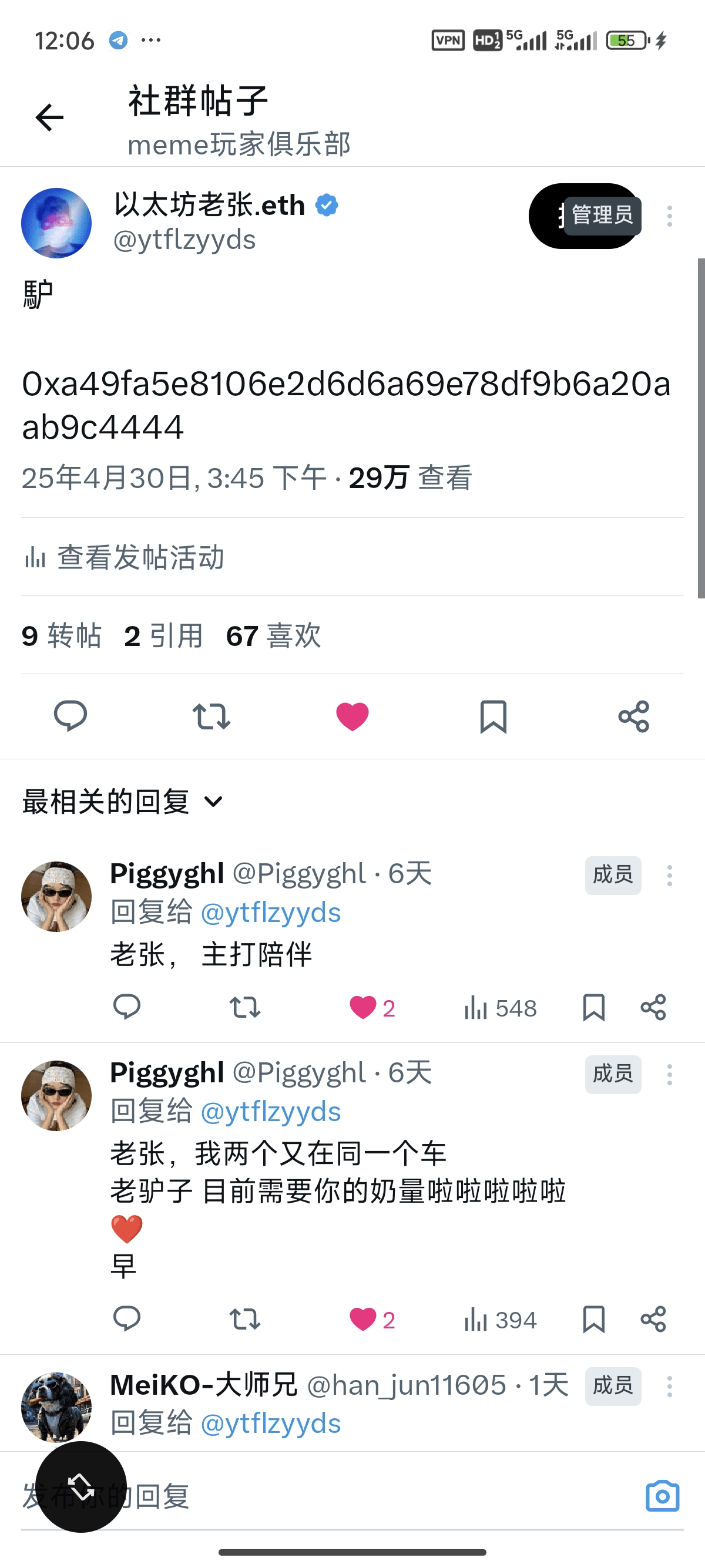Viewport: 705px width, 1568px height.
Task: Share Piggyghl's reply '老张, 主打陪伴'
Action: 653,1007
